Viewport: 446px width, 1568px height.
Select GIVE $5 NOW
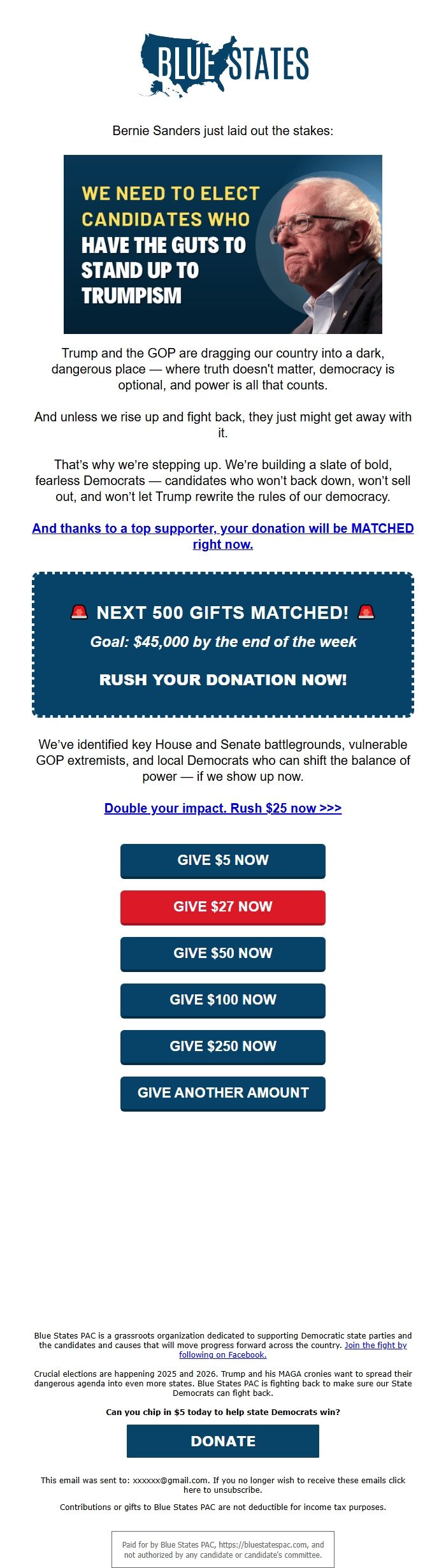pos(223,860)
